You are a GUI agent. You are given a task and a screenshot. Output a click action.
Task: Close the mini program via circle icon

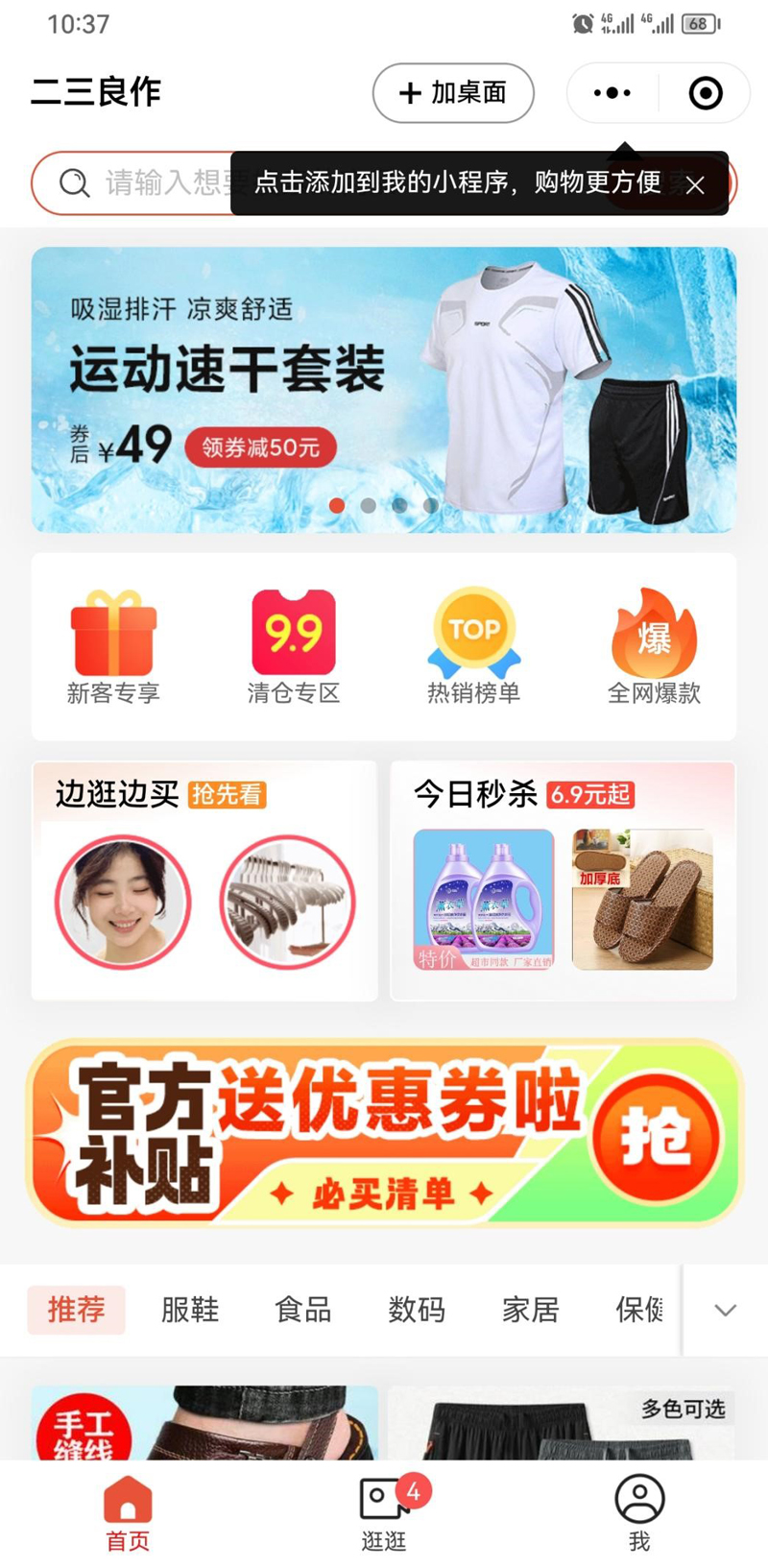[x=706, y=93]
